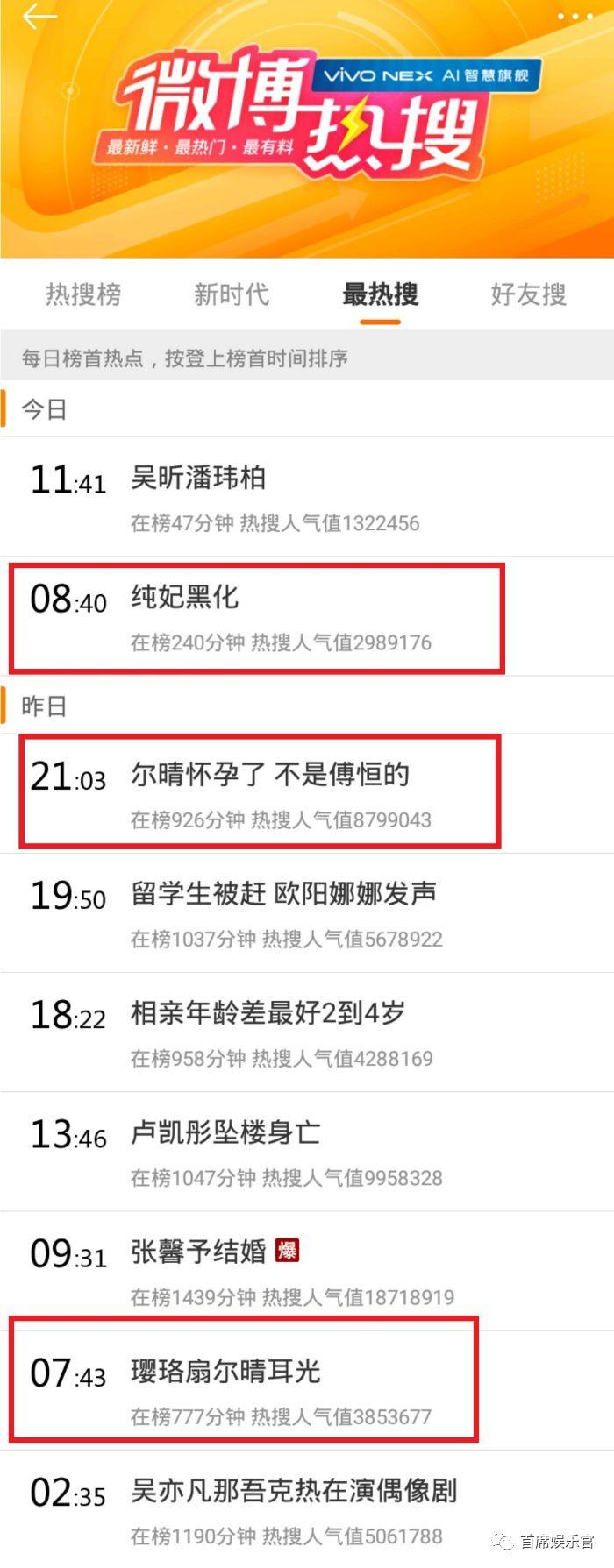The width and height of the screenshot is (614, 1568).
Task: Open 相亲年龄差最好2到4岁 topic
Action: tap(268, 1013)
